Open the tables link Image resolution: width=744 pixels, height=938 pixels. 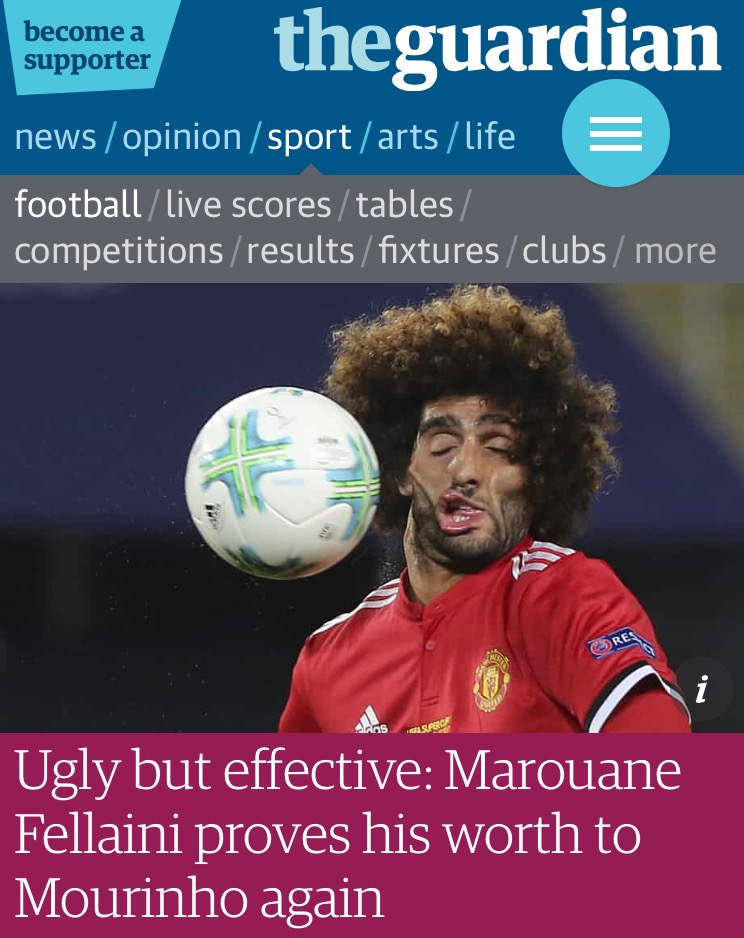click(404, 205)
